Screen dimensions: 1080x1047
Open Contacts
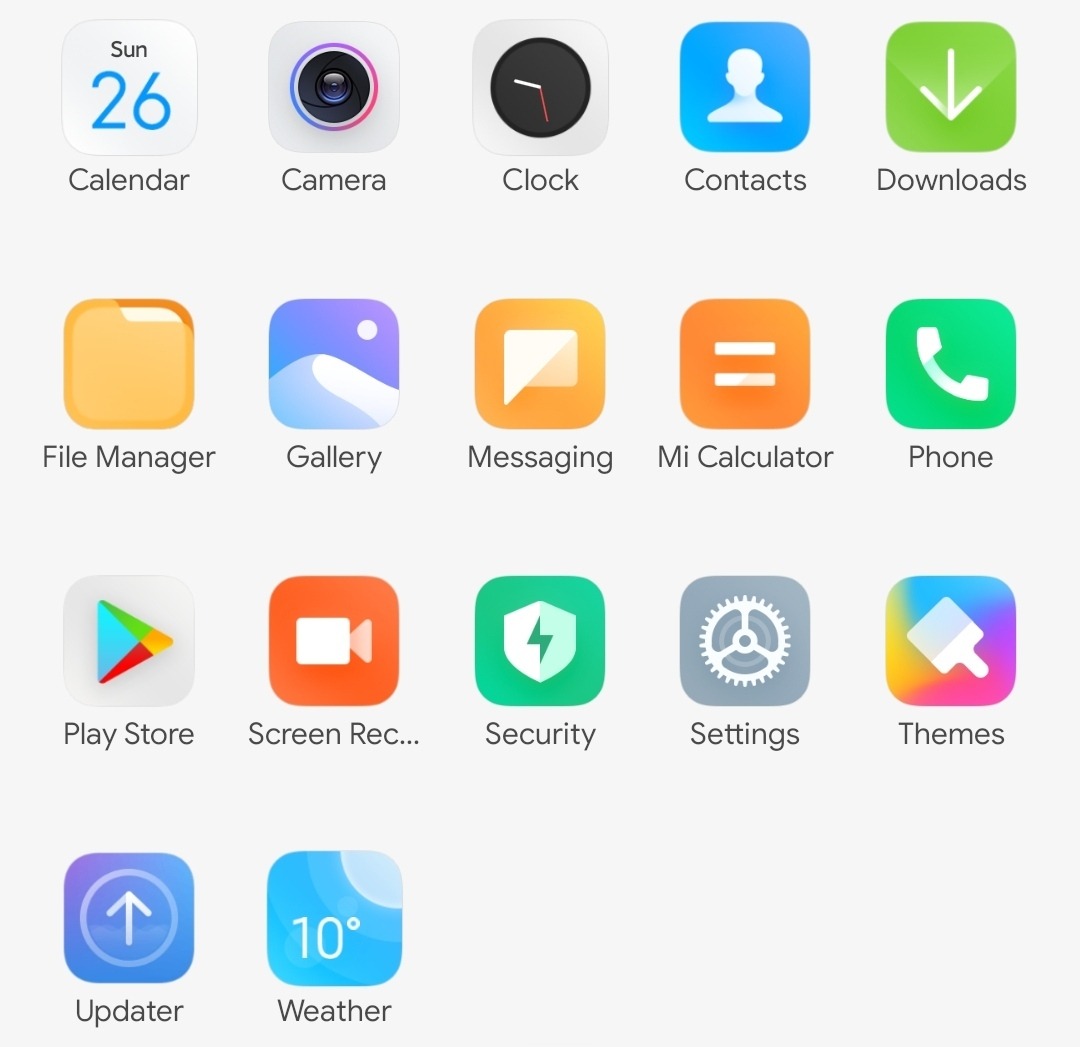(x=745, y=88)
